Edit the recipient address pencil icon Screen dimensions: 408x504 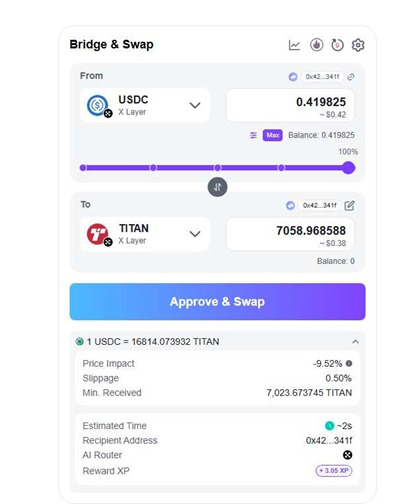pyautogui.click(x=349, y=206)
